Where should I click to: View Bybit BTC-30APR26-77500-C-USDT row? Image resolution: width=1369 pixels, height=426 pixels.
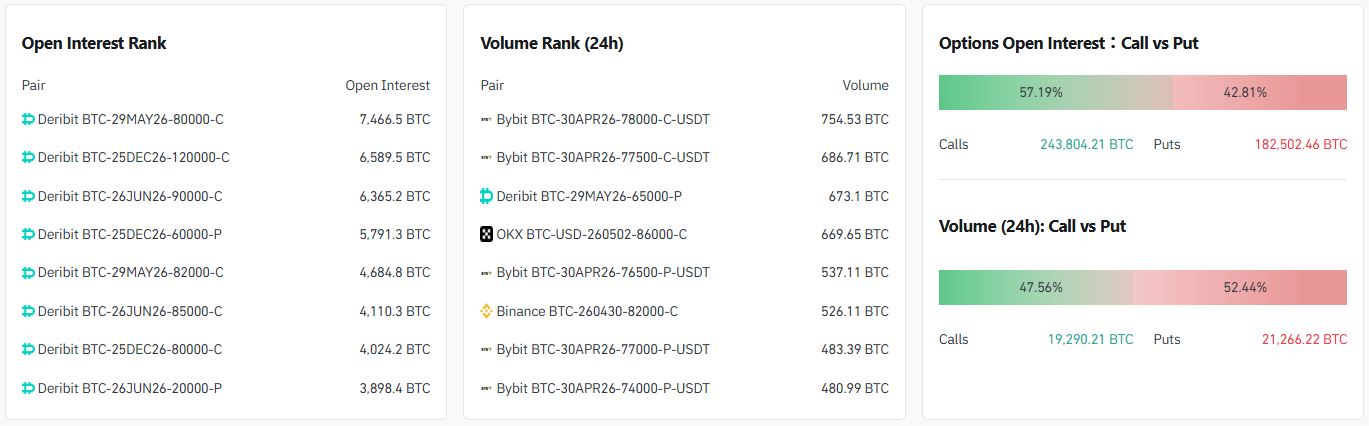[x=602, y=157]
